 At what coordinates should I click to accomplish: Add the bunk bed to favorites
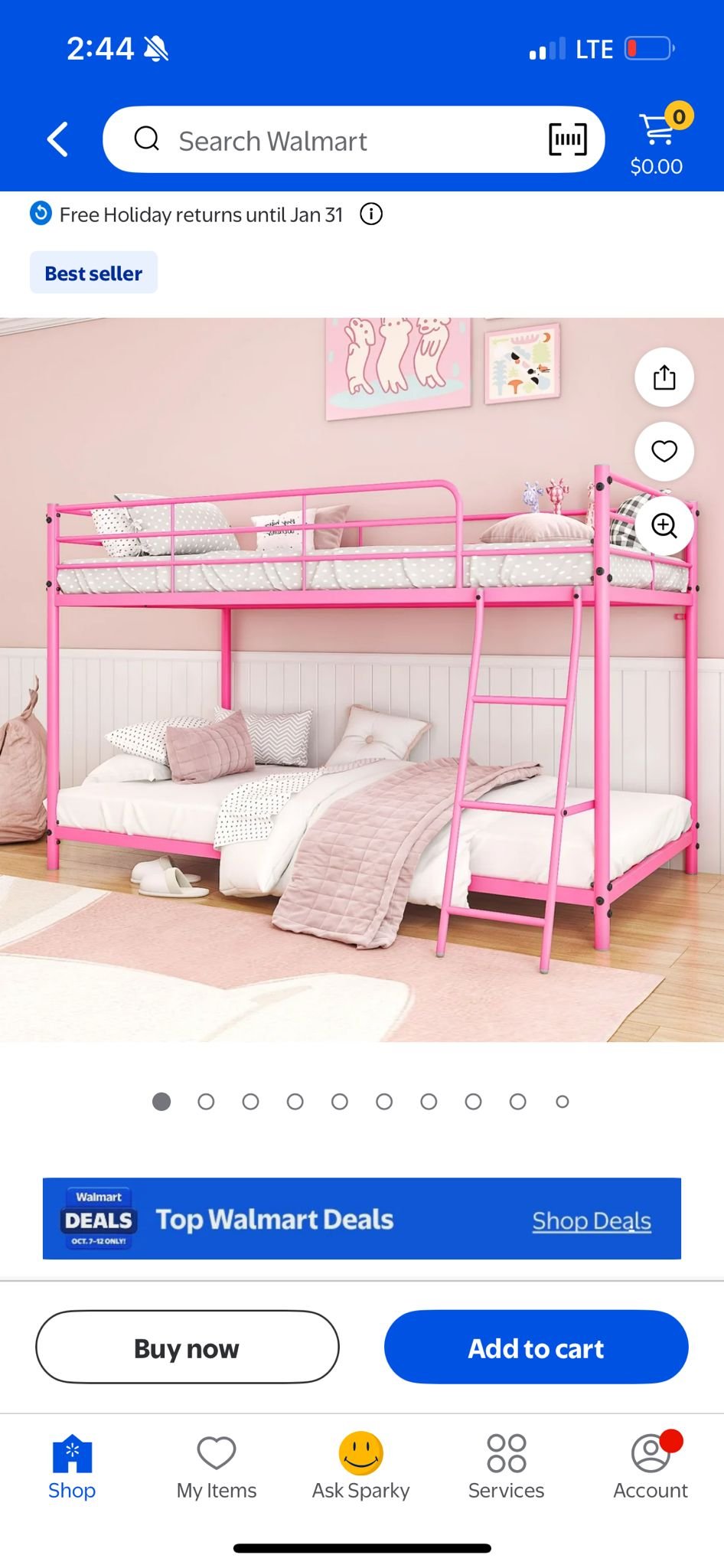click(x=664, y=452)
